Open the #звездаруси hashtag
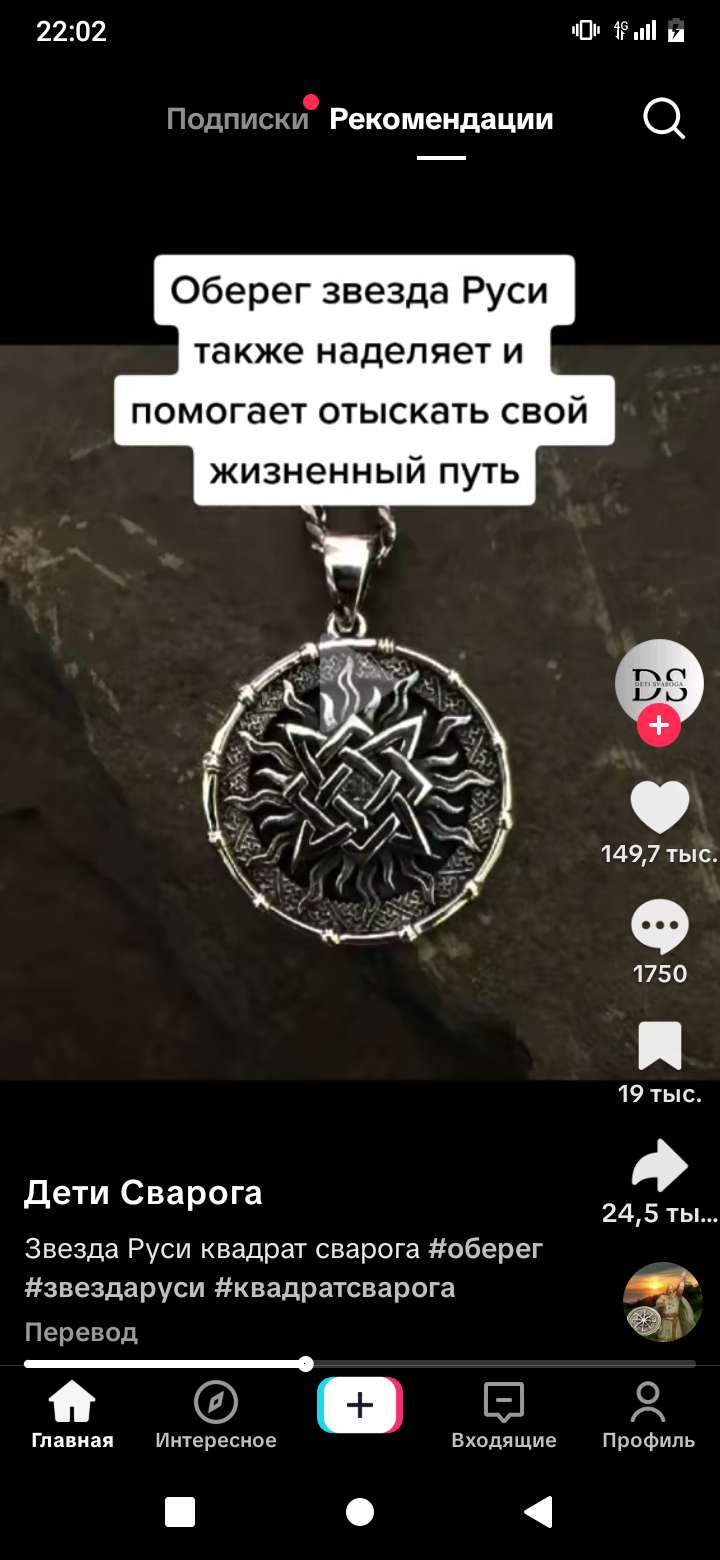The image size is (720, 1560). click(115, 1287)
